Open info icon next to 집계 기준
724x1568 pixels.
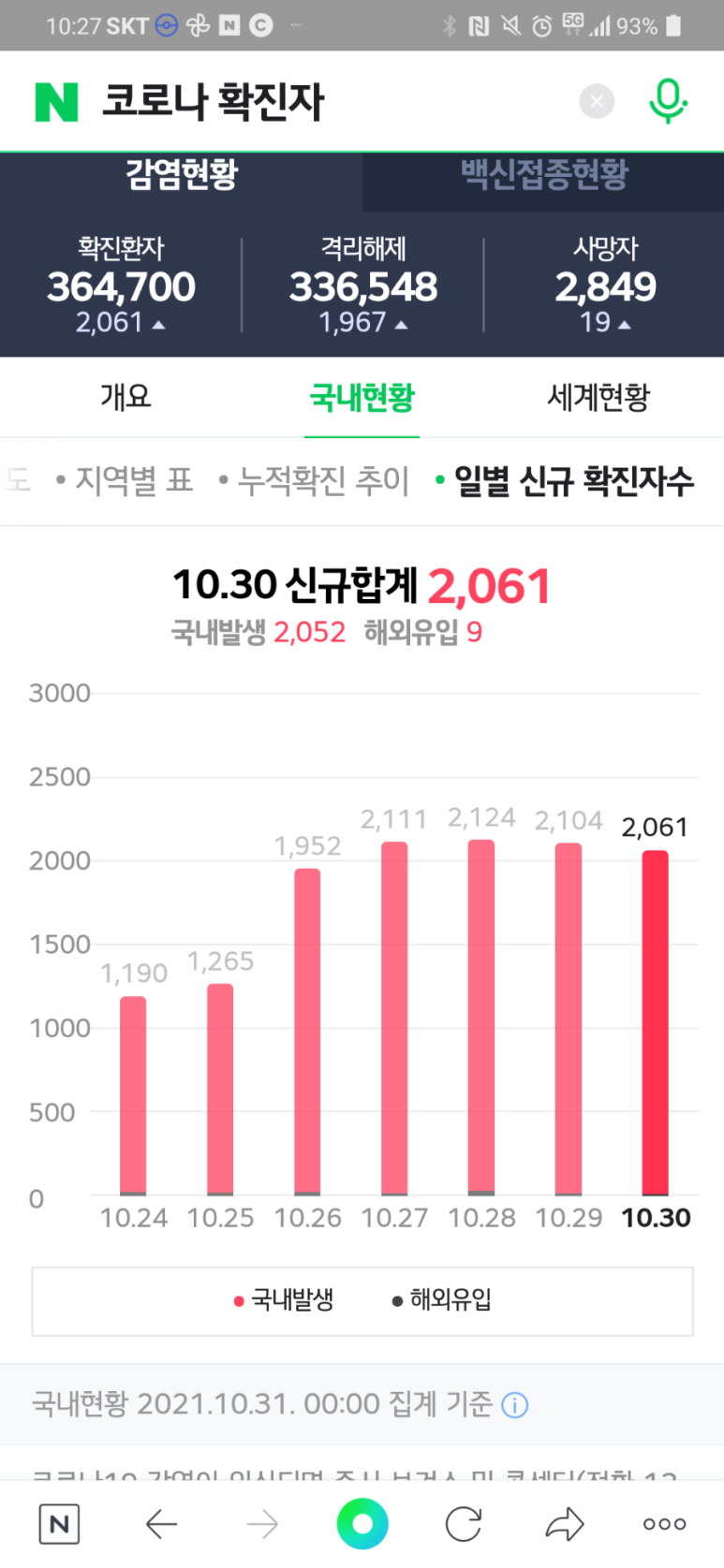[515, 1405]
